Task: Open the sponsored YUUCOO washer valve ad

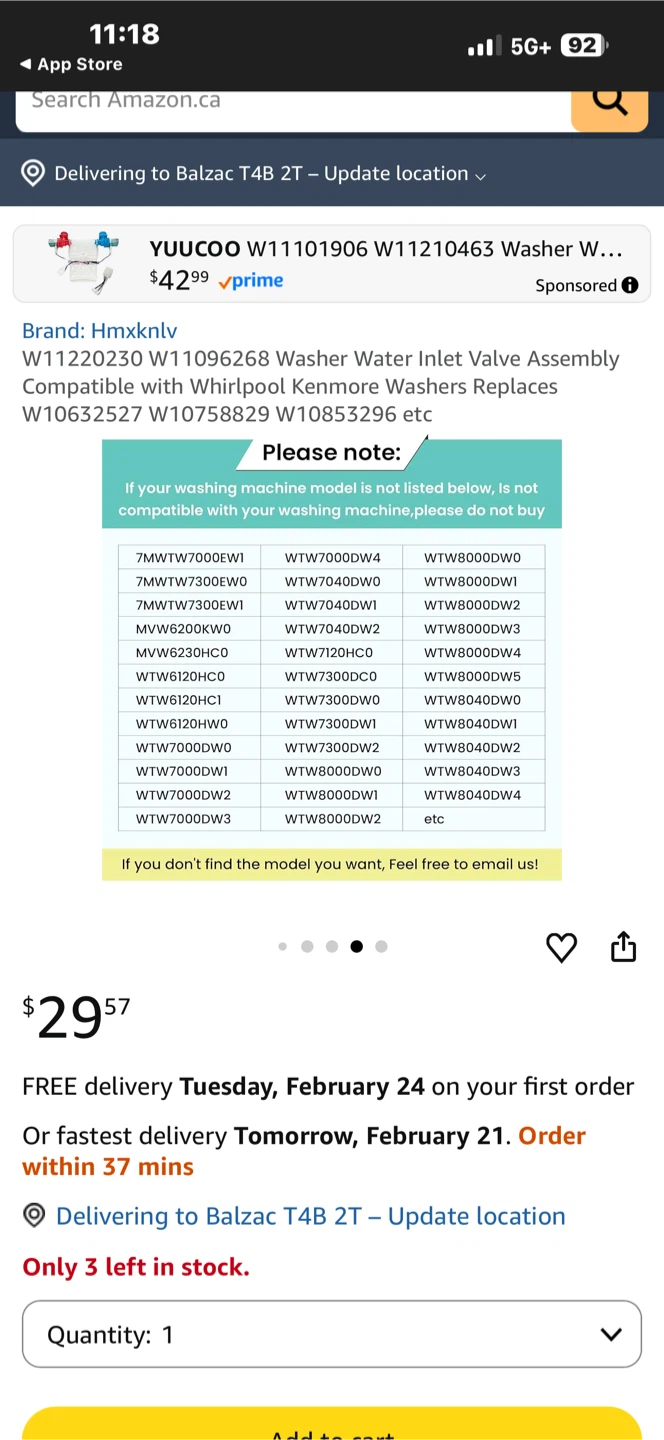Action: tap(332, 264)
